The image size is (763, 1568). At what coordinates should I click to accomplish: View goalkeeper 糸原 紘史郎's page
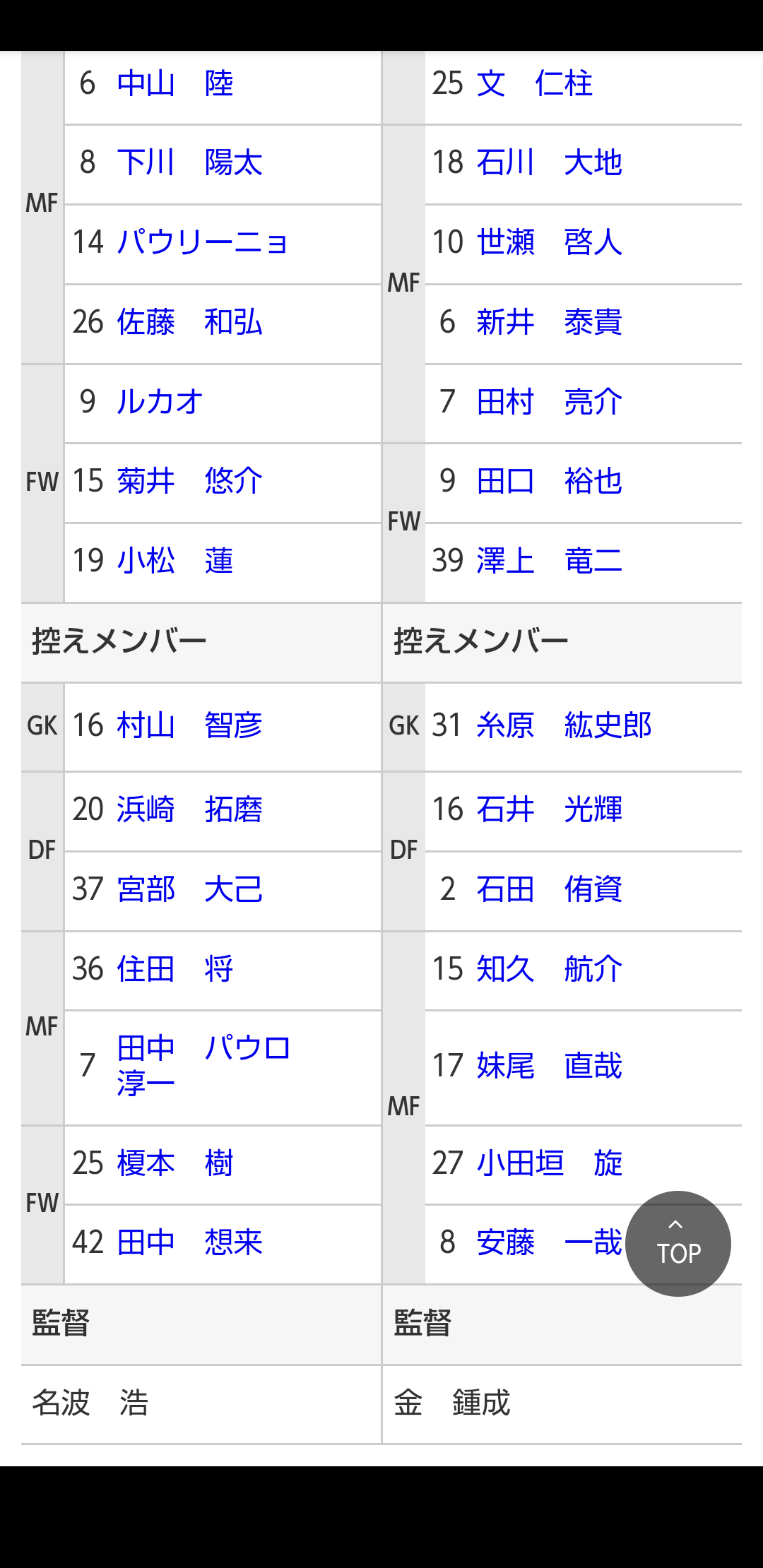pyautogui.click(x=564, y=725)
